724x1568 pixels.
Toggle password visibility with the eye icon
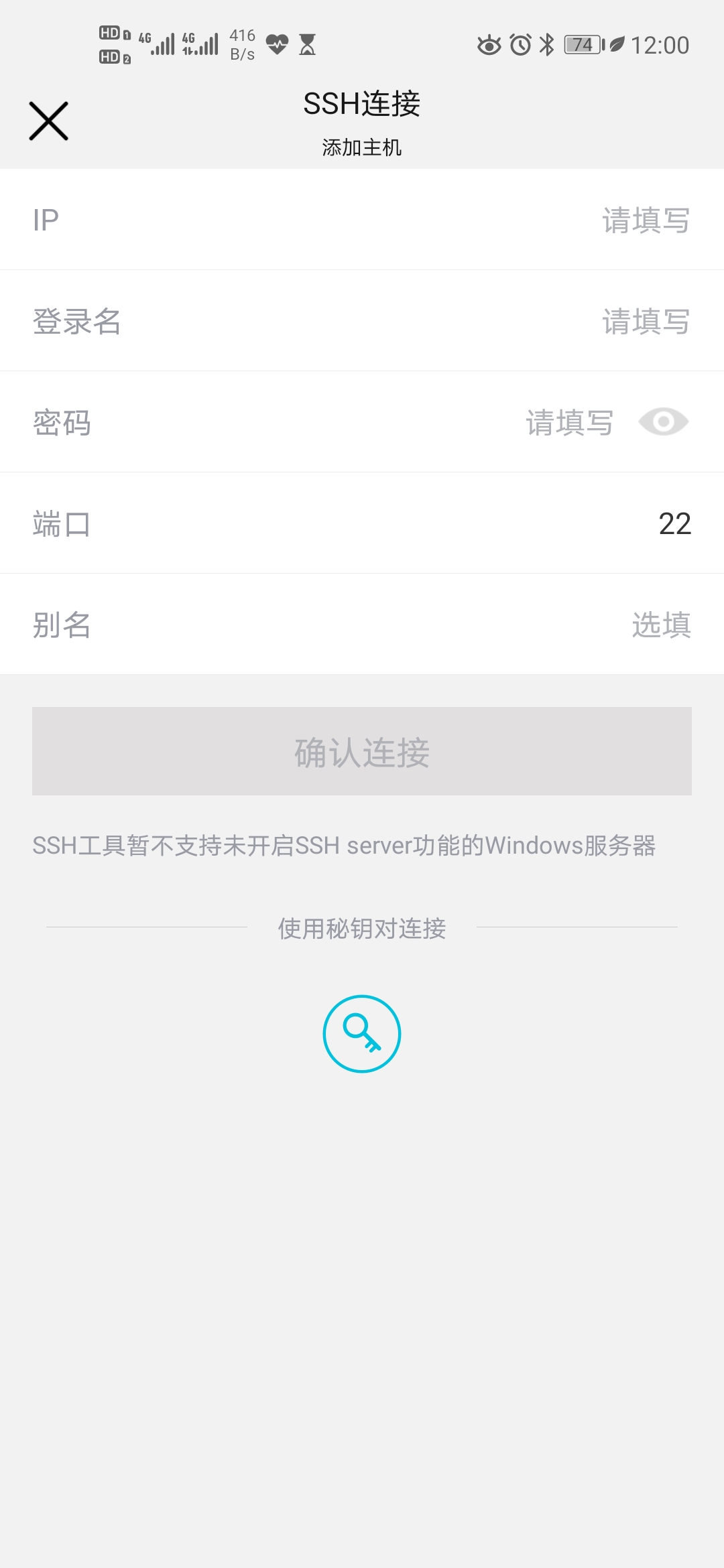click(664, 422)
